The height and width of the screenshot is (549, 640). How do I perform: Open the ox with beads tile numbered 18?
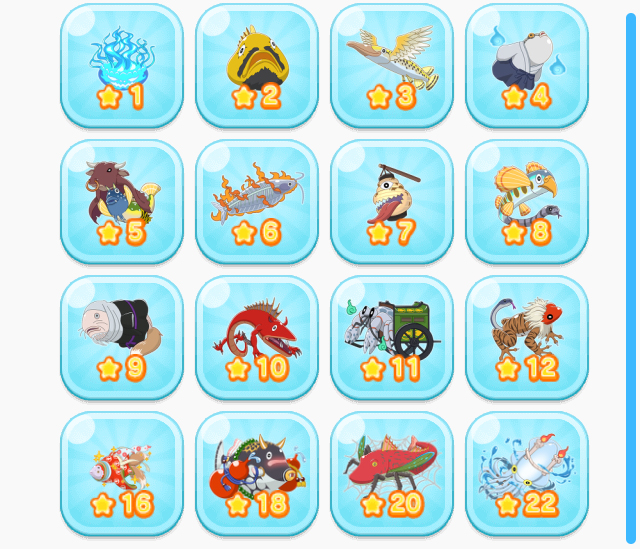coord(257,473)
